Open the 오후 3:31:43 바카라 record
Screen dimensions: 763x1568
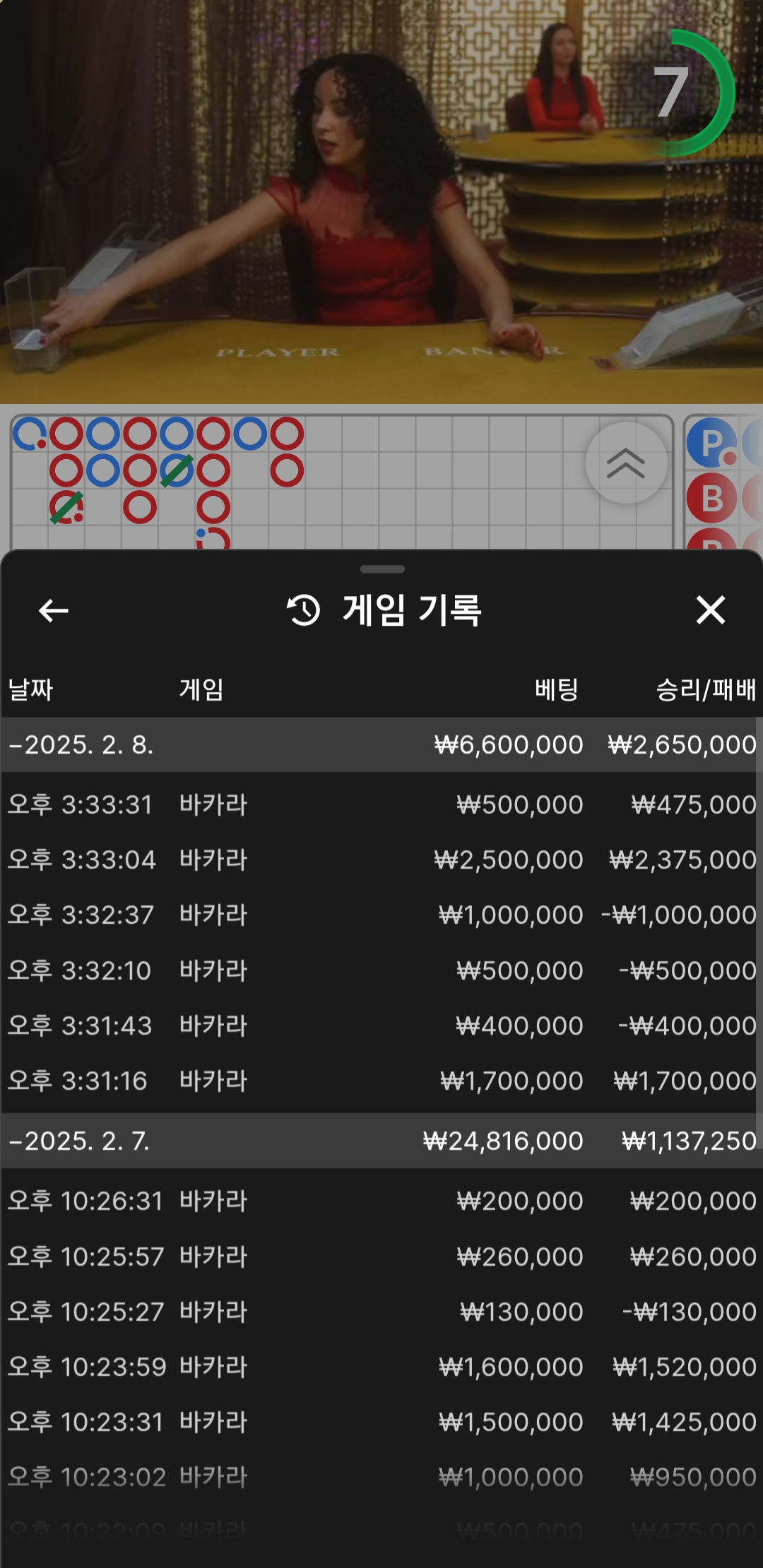coord(381,1026)
